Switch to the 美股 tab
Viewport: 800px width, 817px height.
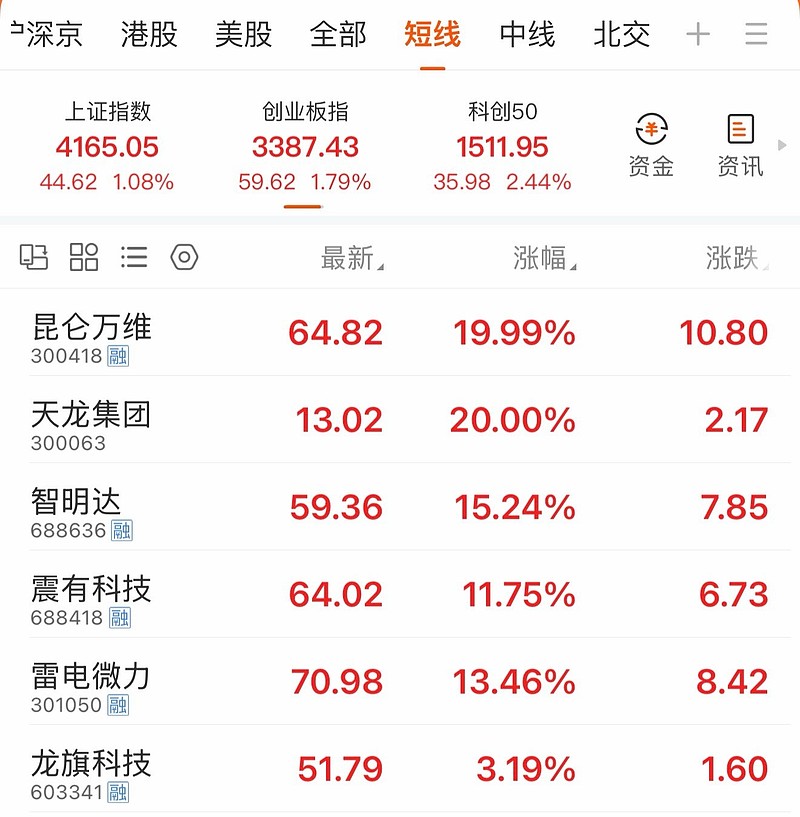(243, 33)
